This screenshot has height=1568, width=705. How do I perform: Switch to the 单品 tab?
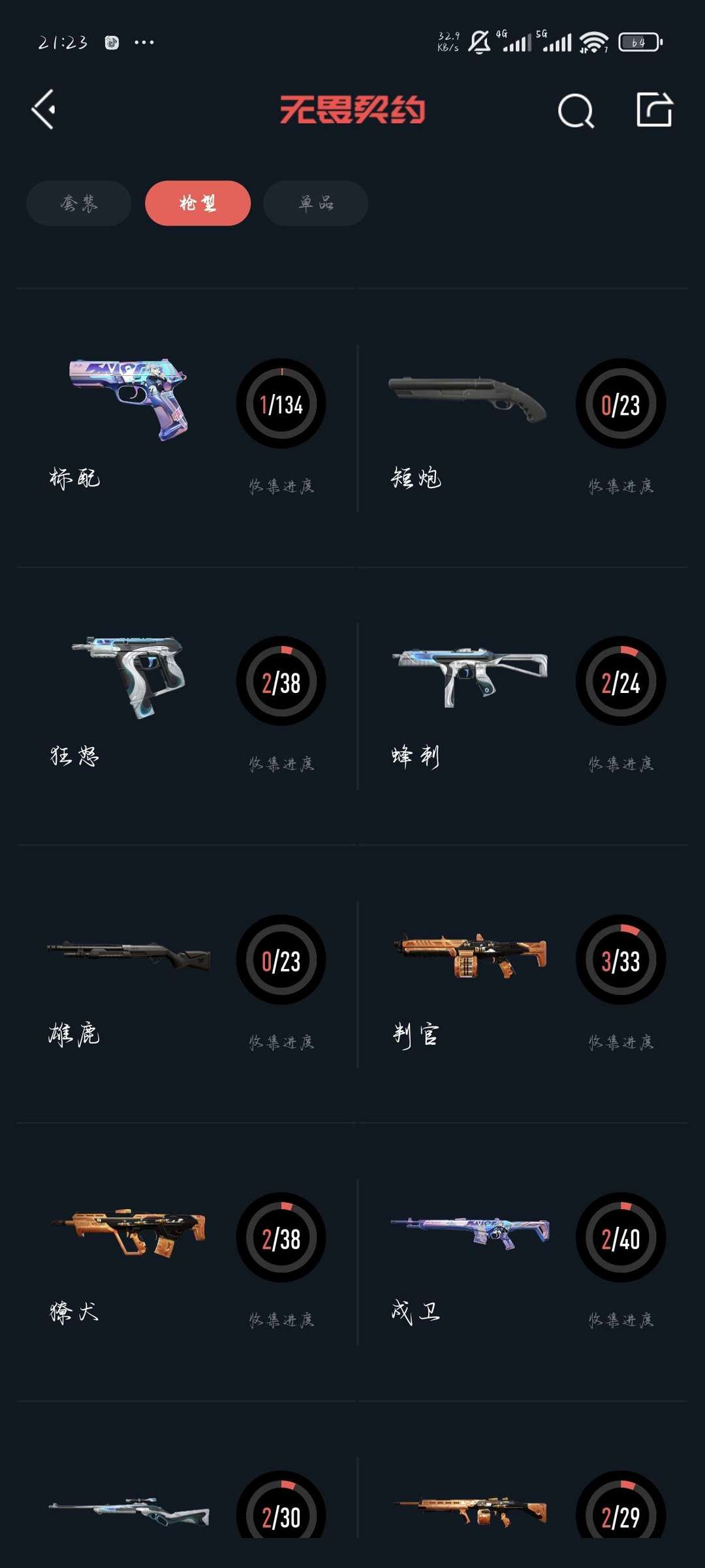click(x=316, y=204)
